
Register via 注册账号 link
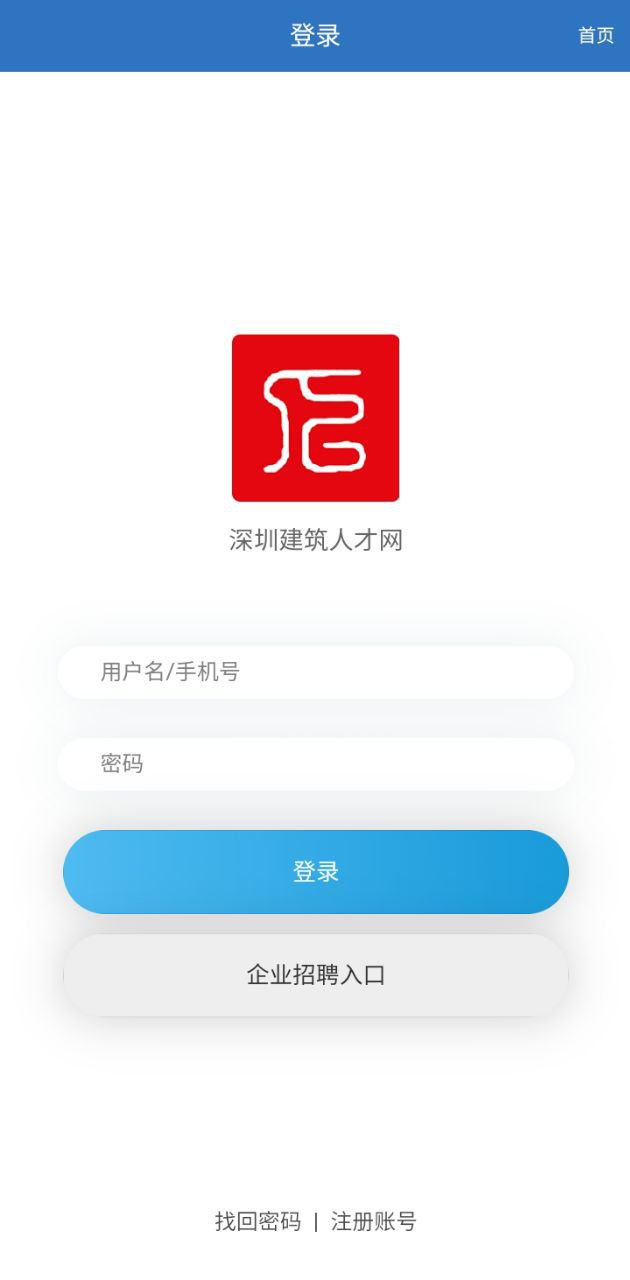click(374, 1221)
